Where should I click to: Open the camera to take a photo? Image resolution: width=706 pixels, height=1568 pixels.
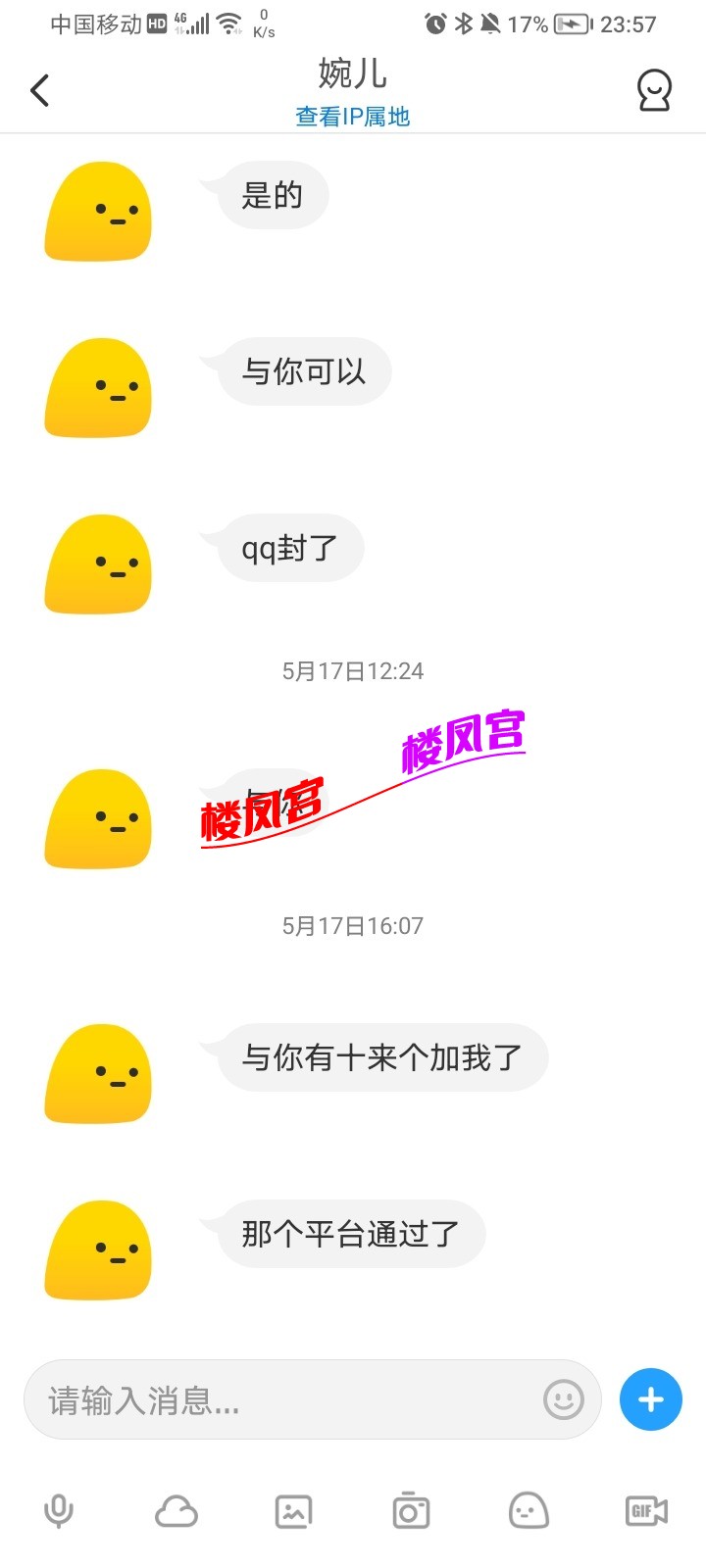411,1511
